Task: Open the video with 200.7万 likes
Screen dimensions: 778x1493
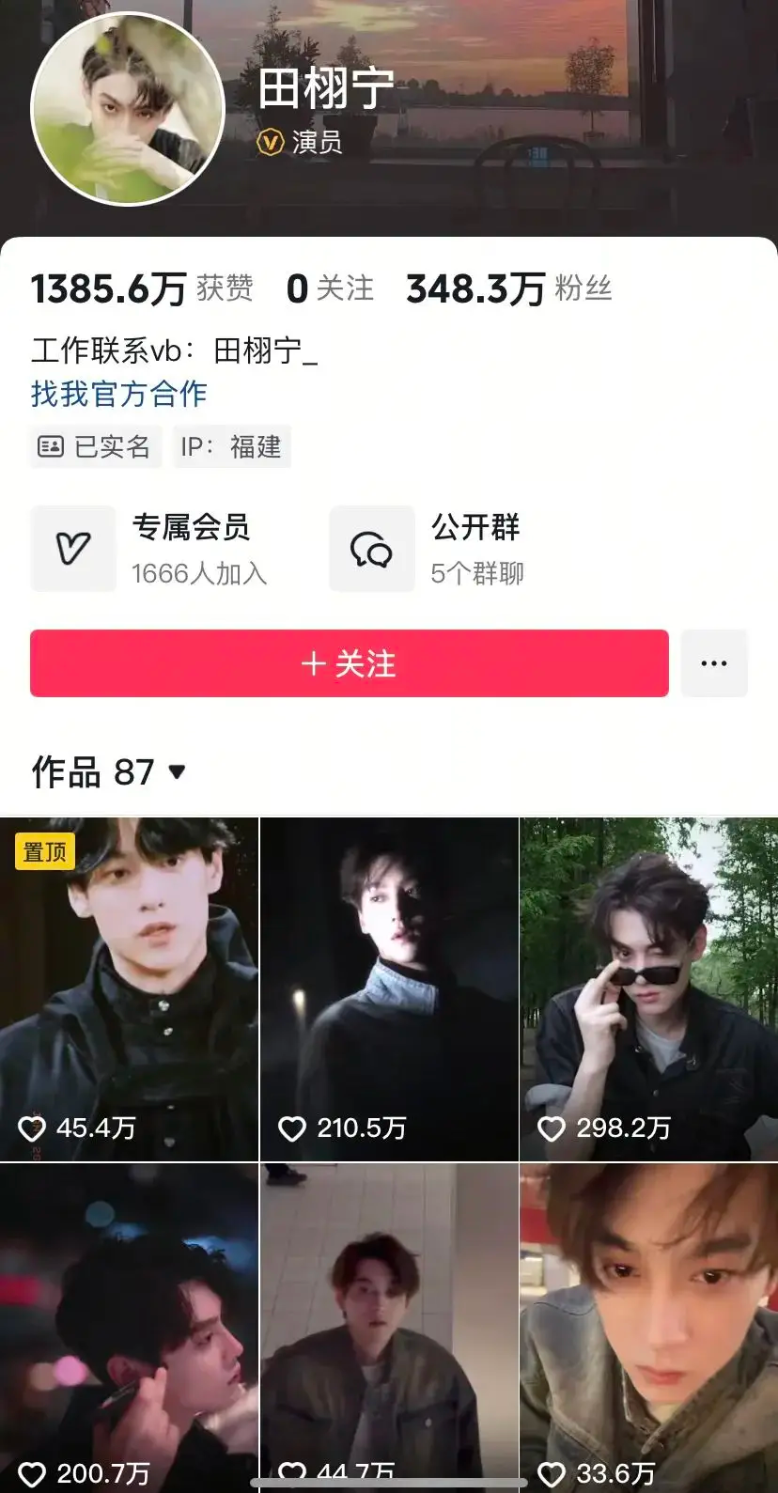Action: (x=129, y=1328)
